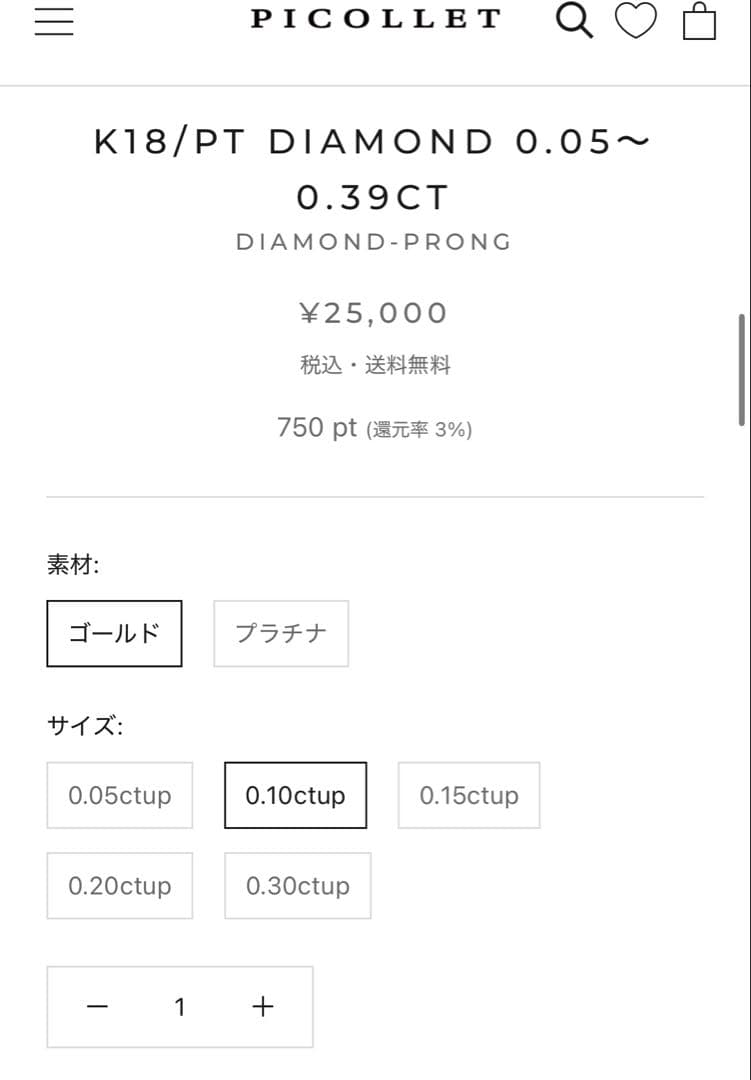Open the hamburger navigation menu
The width and height of the screenshot is (751, 1080).
tap(54, 21)
